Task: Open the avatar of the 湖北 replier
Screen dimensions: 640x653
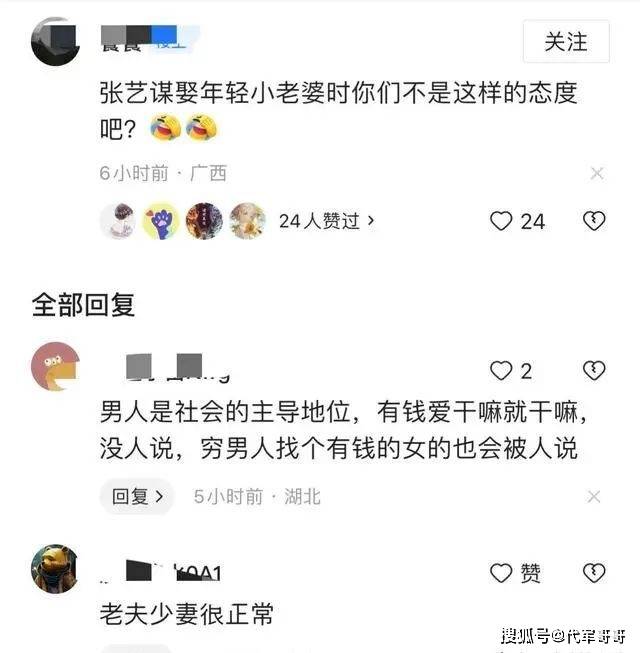Action: tap(55, 366)
